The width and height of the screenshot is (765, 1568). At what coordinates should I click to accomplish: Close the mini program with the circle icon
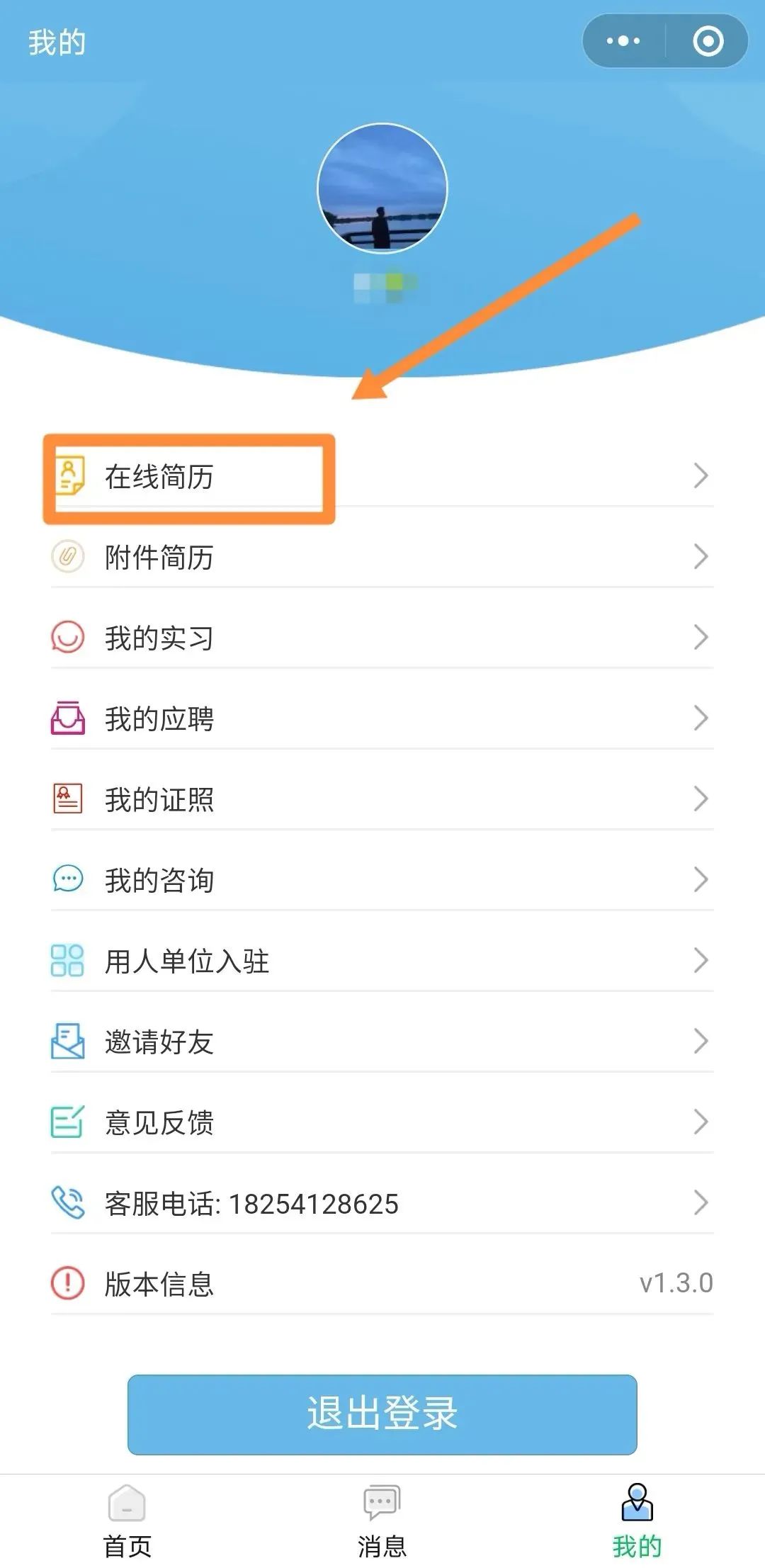coord(708,41)
